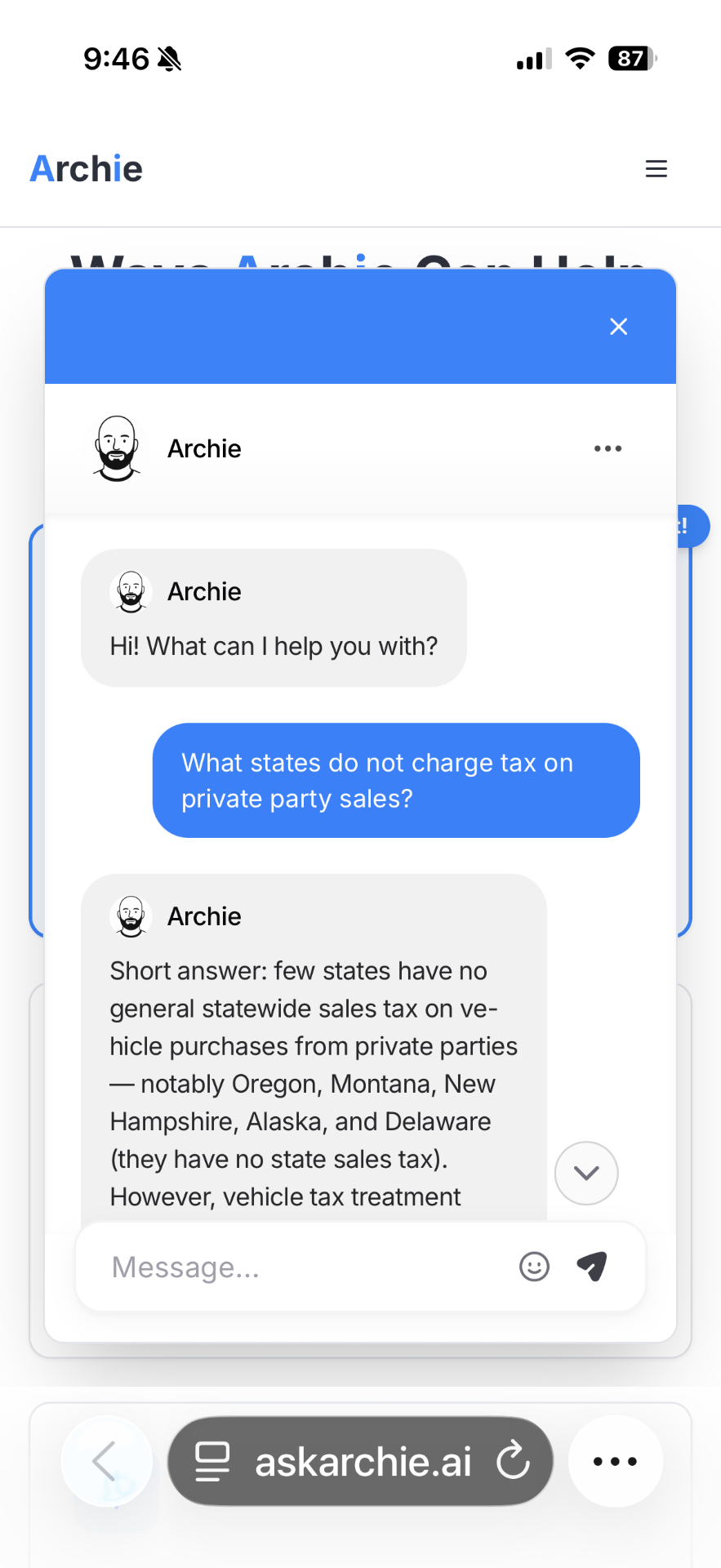Tap the Archie logo to go home
This screenshot has height=1568, width=721.
pos(87,169)
